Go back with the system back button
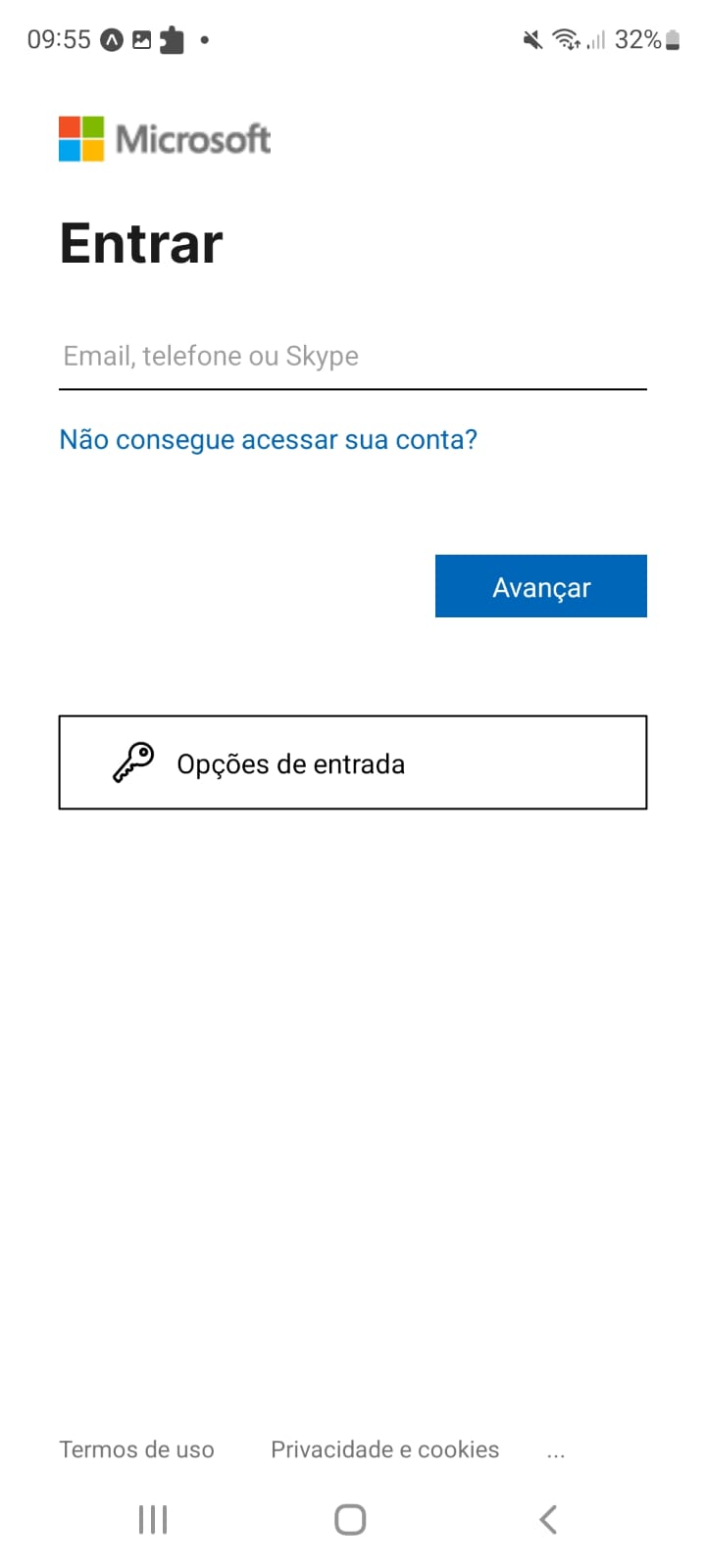706x1568 pixels. [548, 1520]
